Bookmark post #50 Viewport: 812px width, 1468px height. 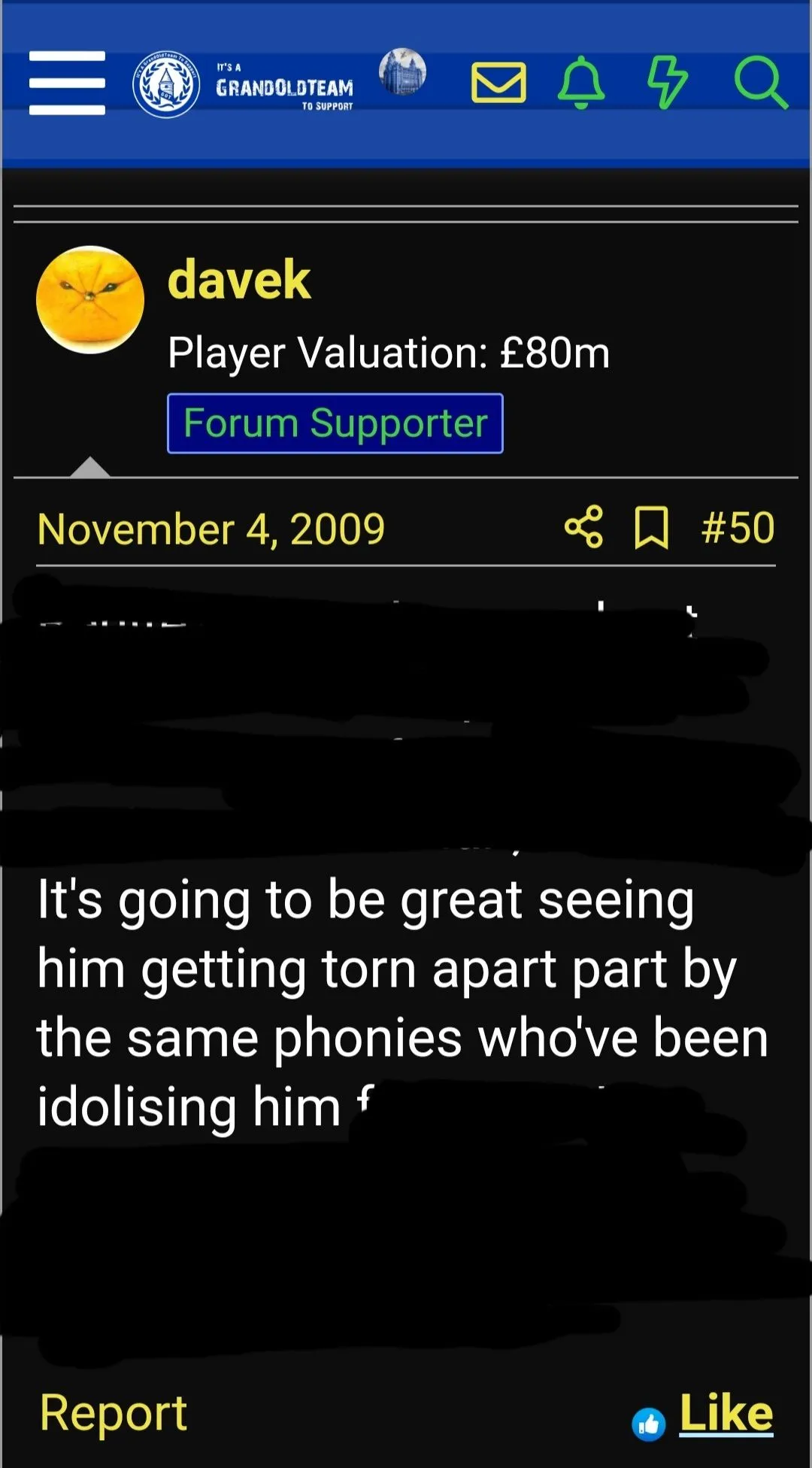coord(651,528)
